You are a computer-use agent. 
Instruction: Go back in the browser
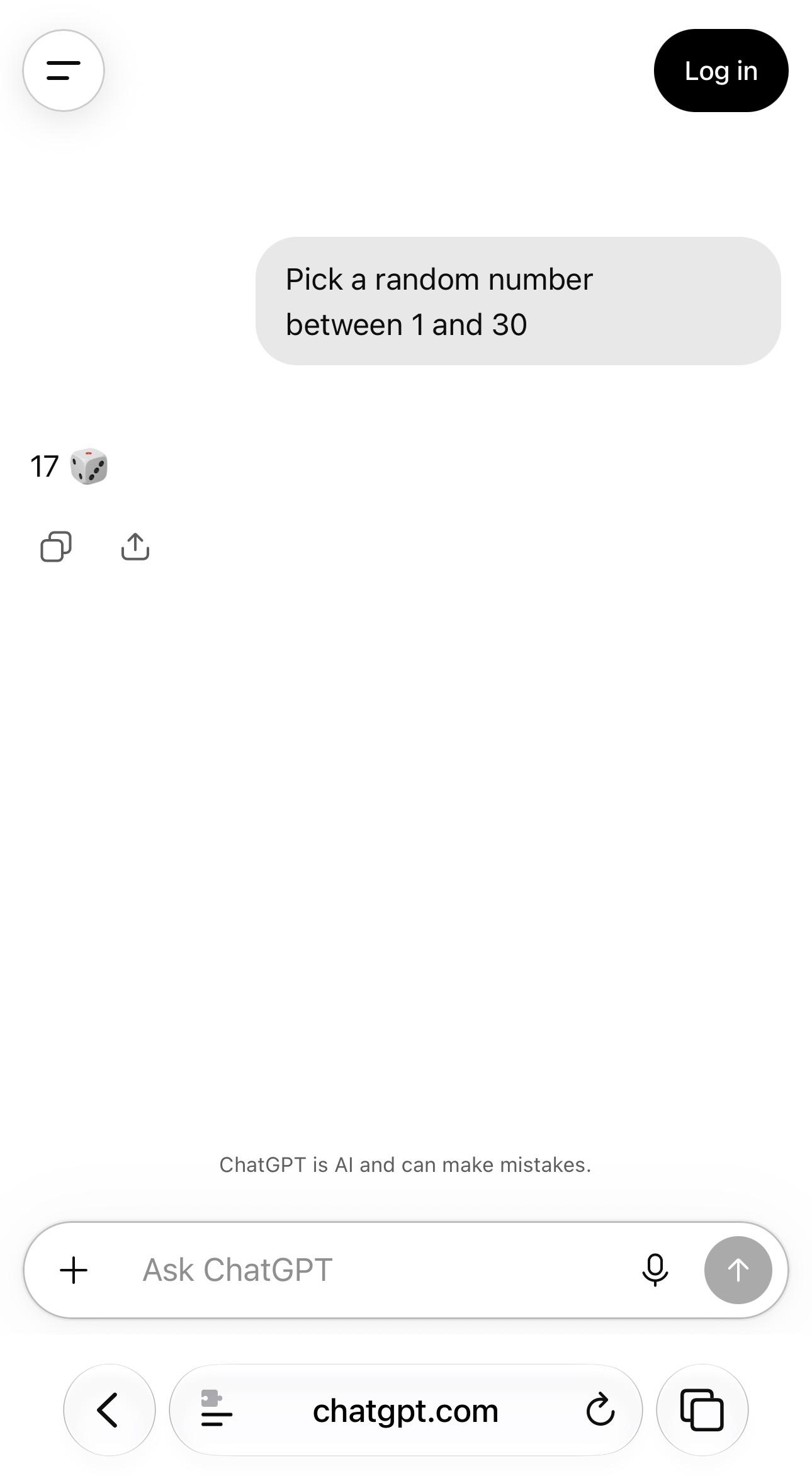(x=110, y=1410)
